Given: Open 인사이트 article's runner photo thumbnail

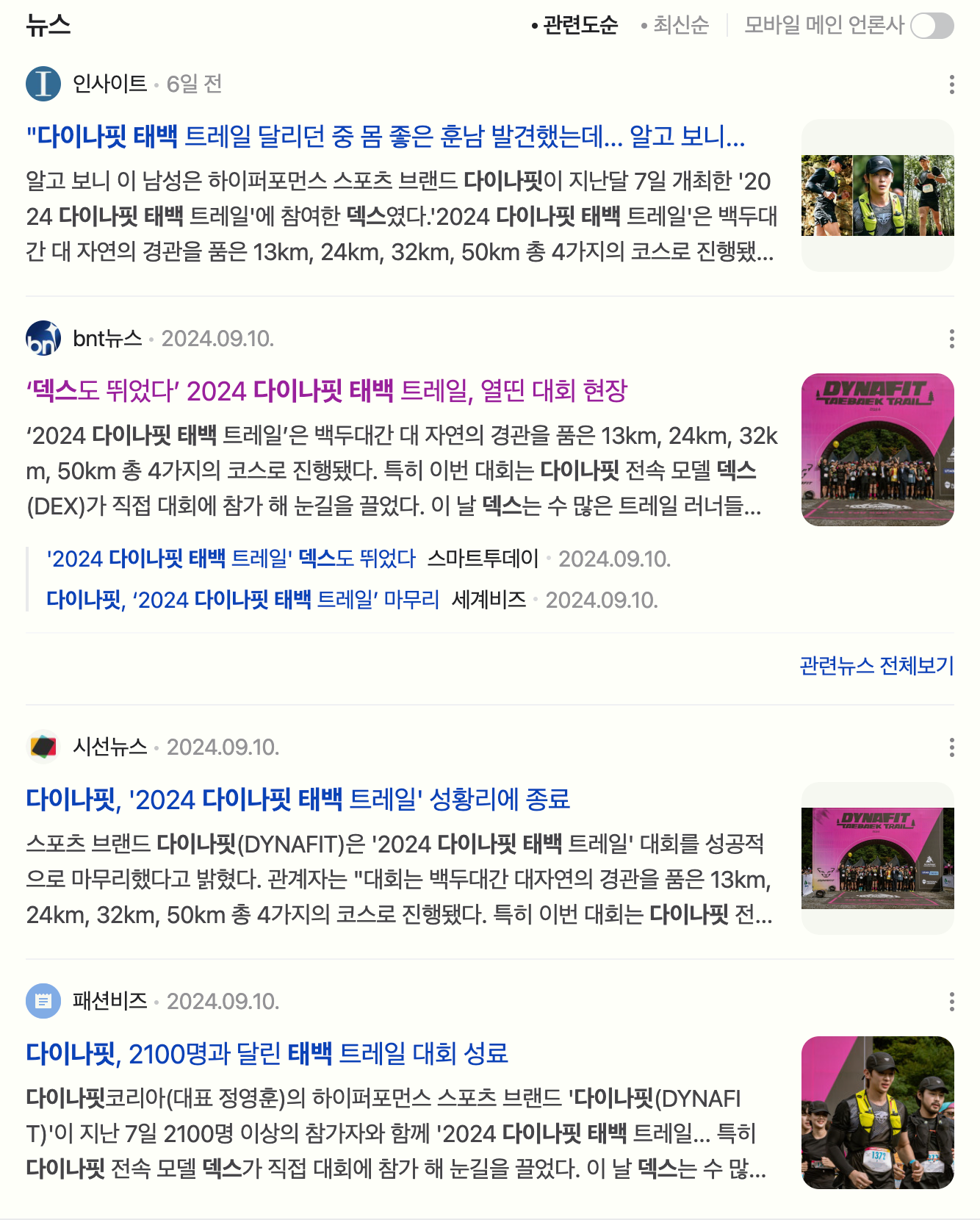Looking at the screenshot, I should [877, 195].
